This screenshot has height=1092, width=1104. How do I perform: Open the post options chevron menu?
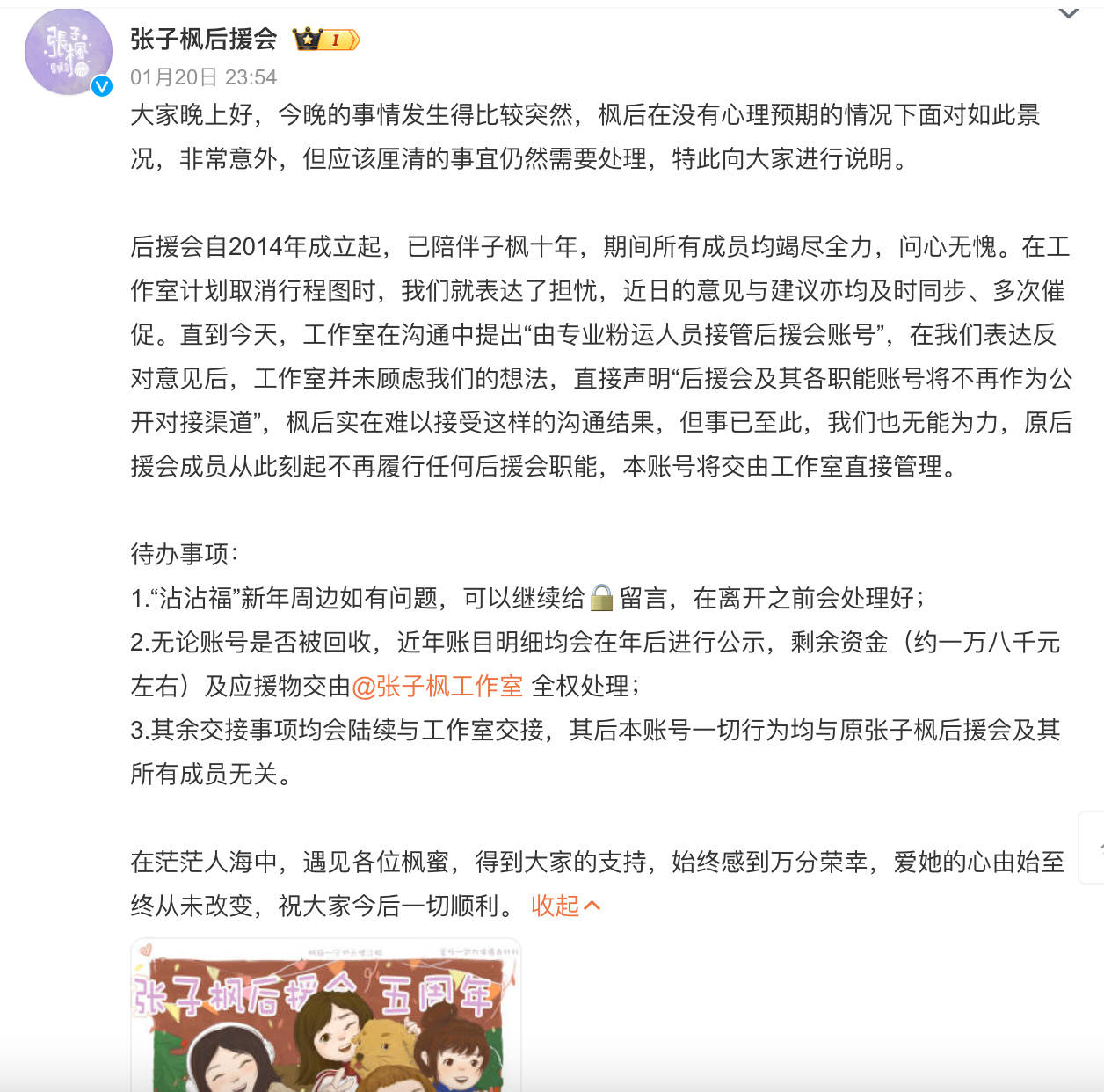[x=1068, y=13]
